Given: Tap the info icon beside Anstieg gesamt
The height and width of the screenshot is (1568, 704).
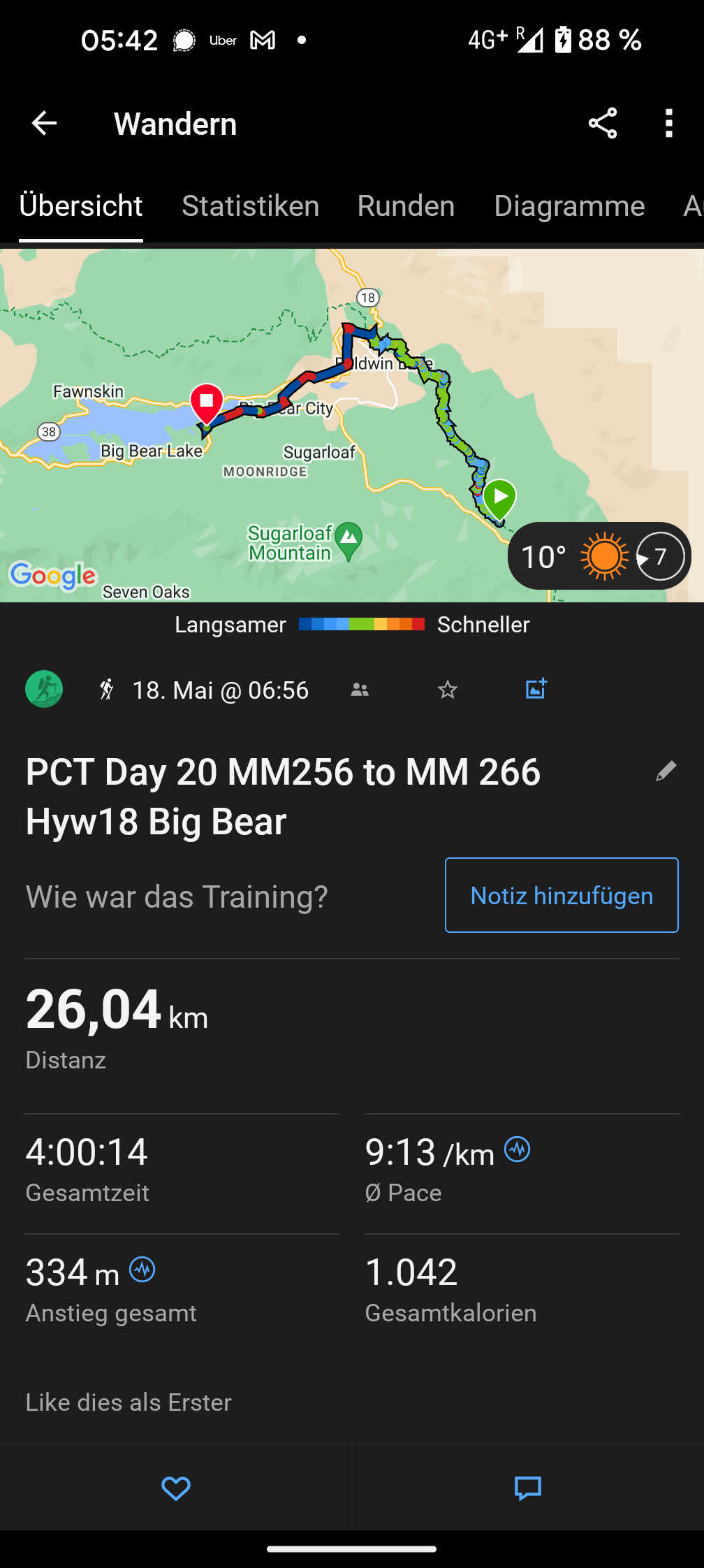Looking at the screenshot, I should 142,1270.
